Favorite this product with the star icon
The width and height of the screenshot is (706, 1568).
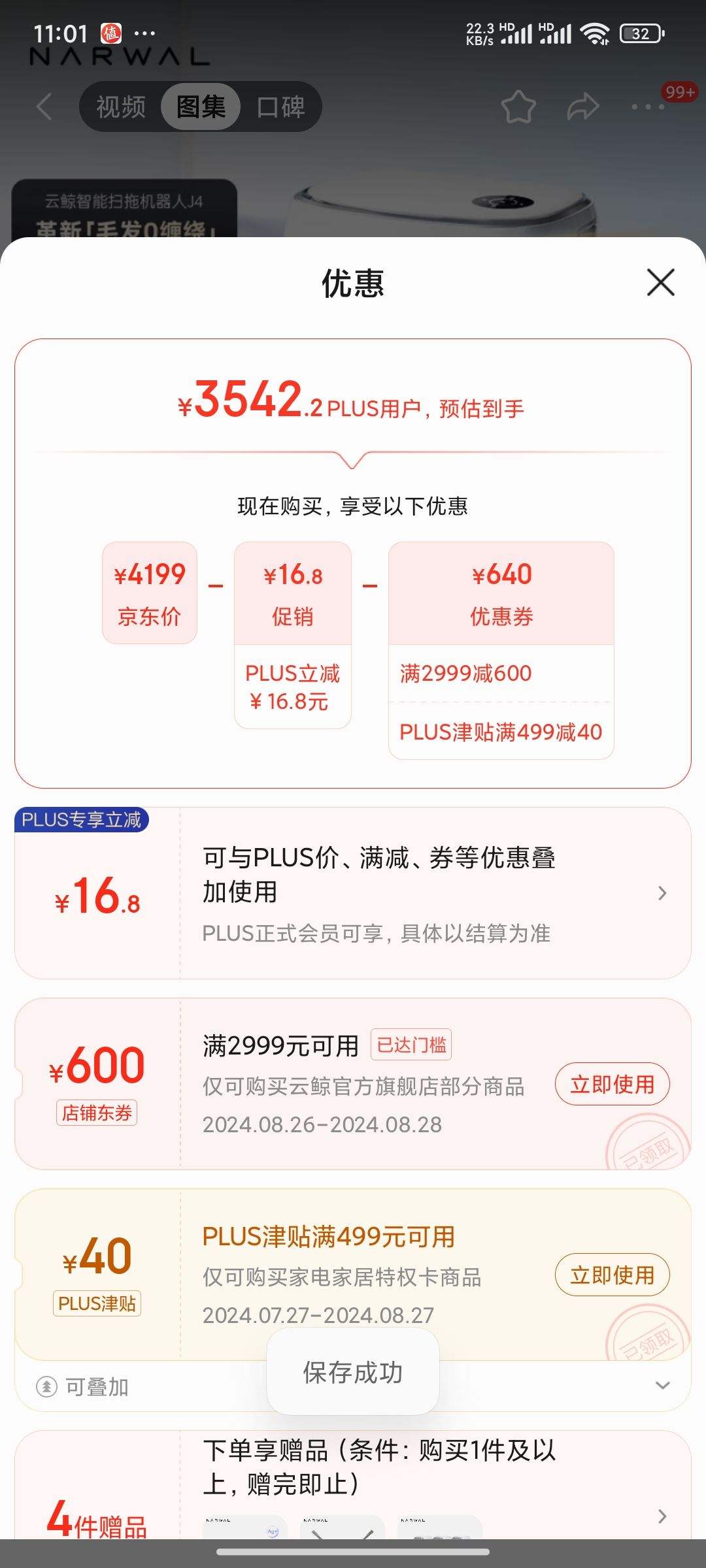[518, 106]
